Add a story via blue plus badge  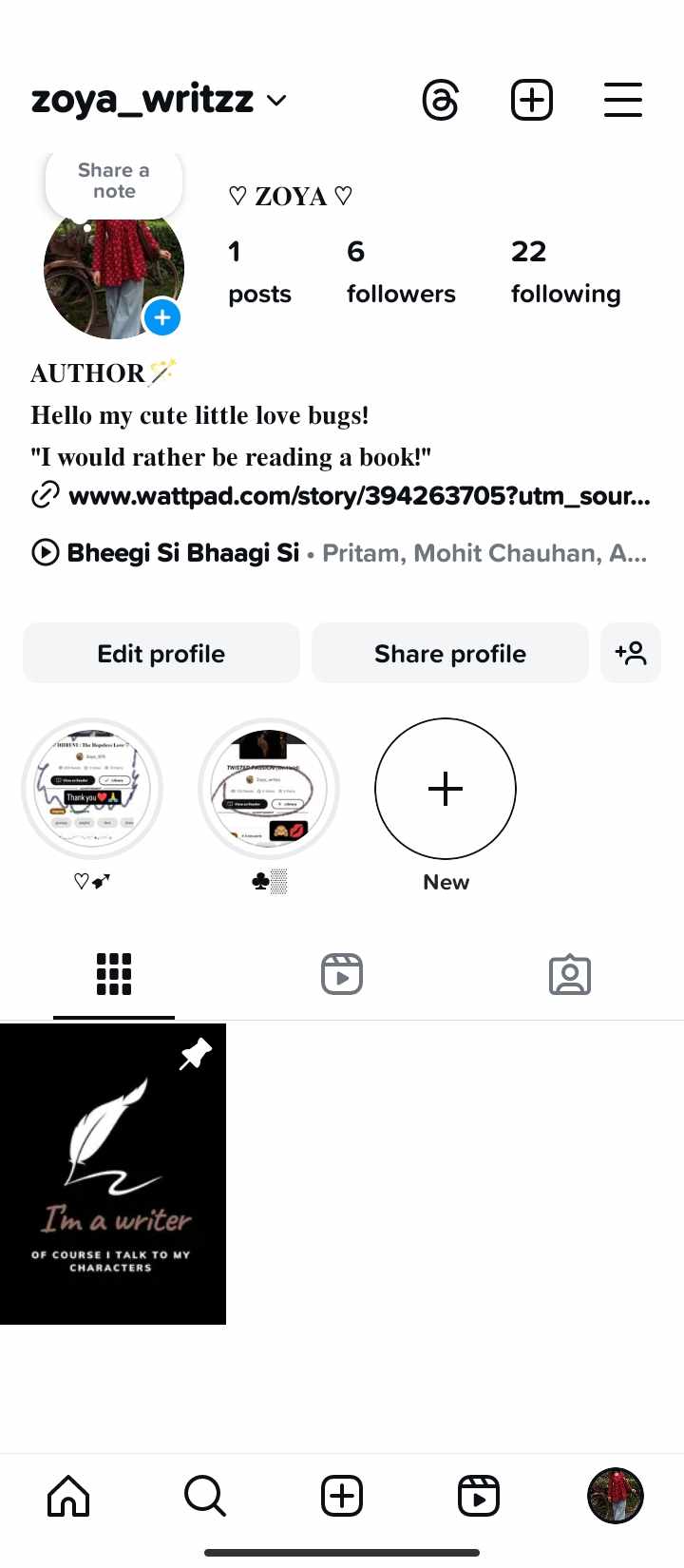(162, 317)
